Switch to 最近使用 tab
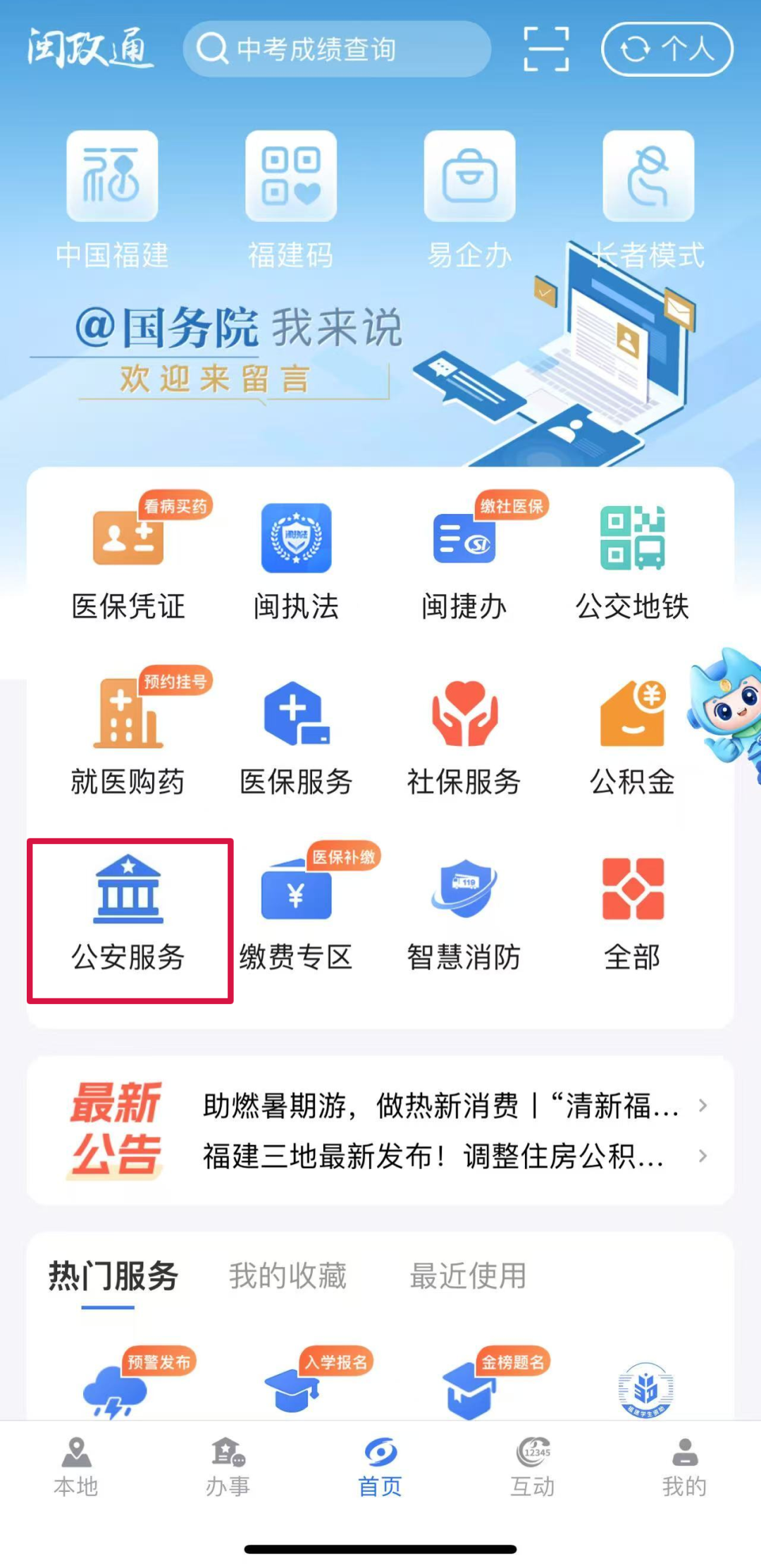 coord(468,1276)
